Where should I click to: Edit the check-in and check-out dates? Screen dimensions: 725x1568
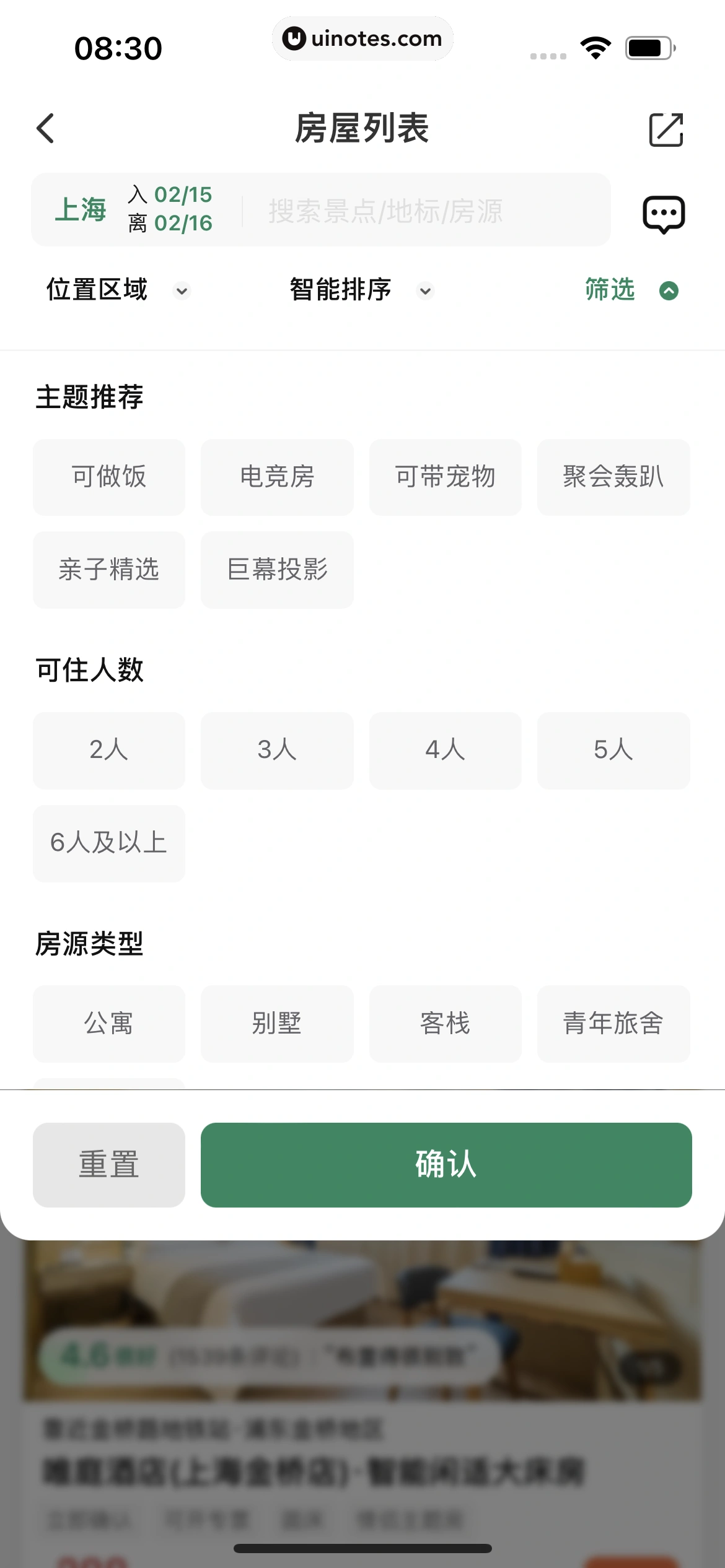[x=171, y=209]
